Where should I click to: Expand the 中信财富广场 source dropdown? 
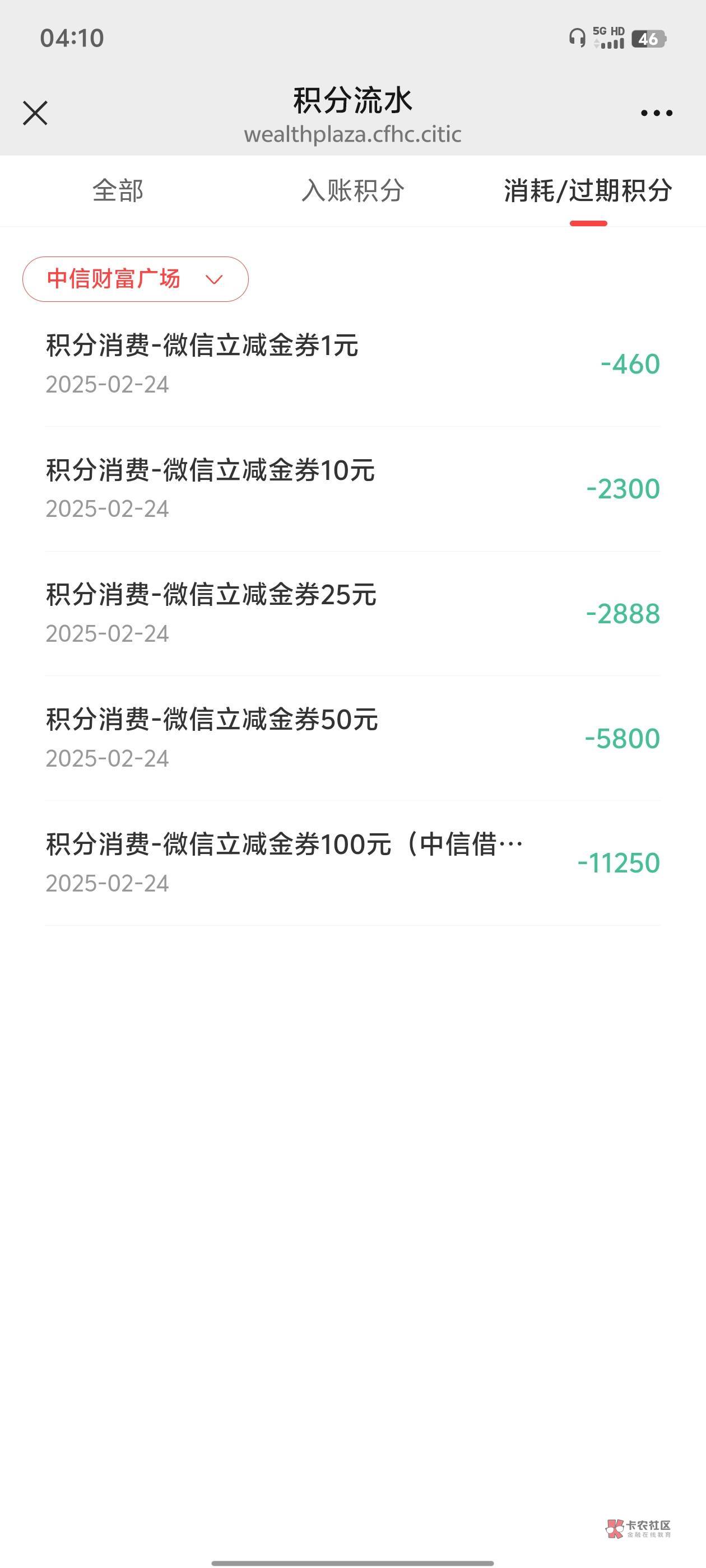point(135,279)
